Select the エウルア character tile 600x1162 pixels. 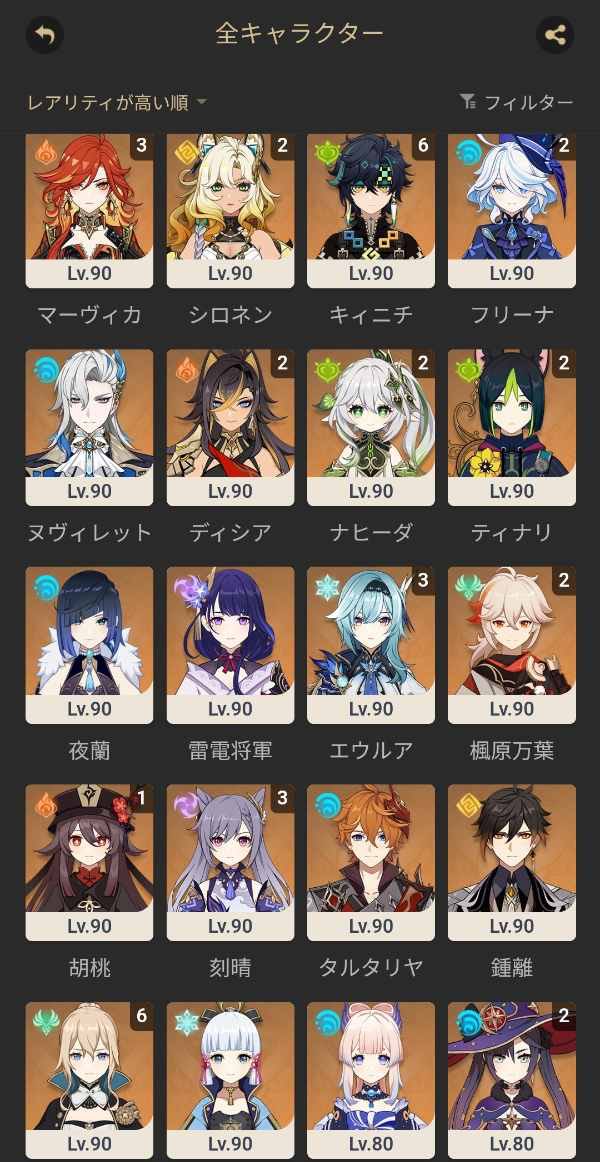coord(371,643)
